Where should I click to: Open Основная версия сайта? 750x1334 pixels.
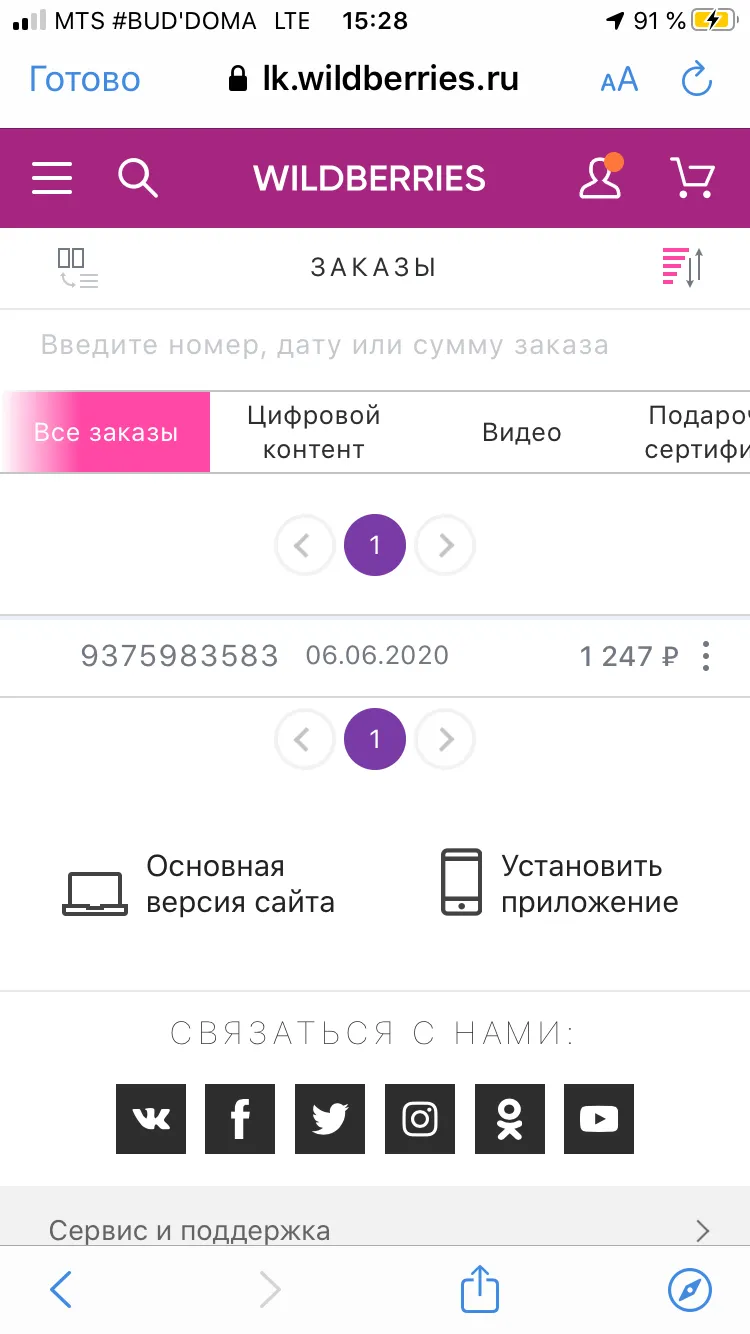click(199, 884)
